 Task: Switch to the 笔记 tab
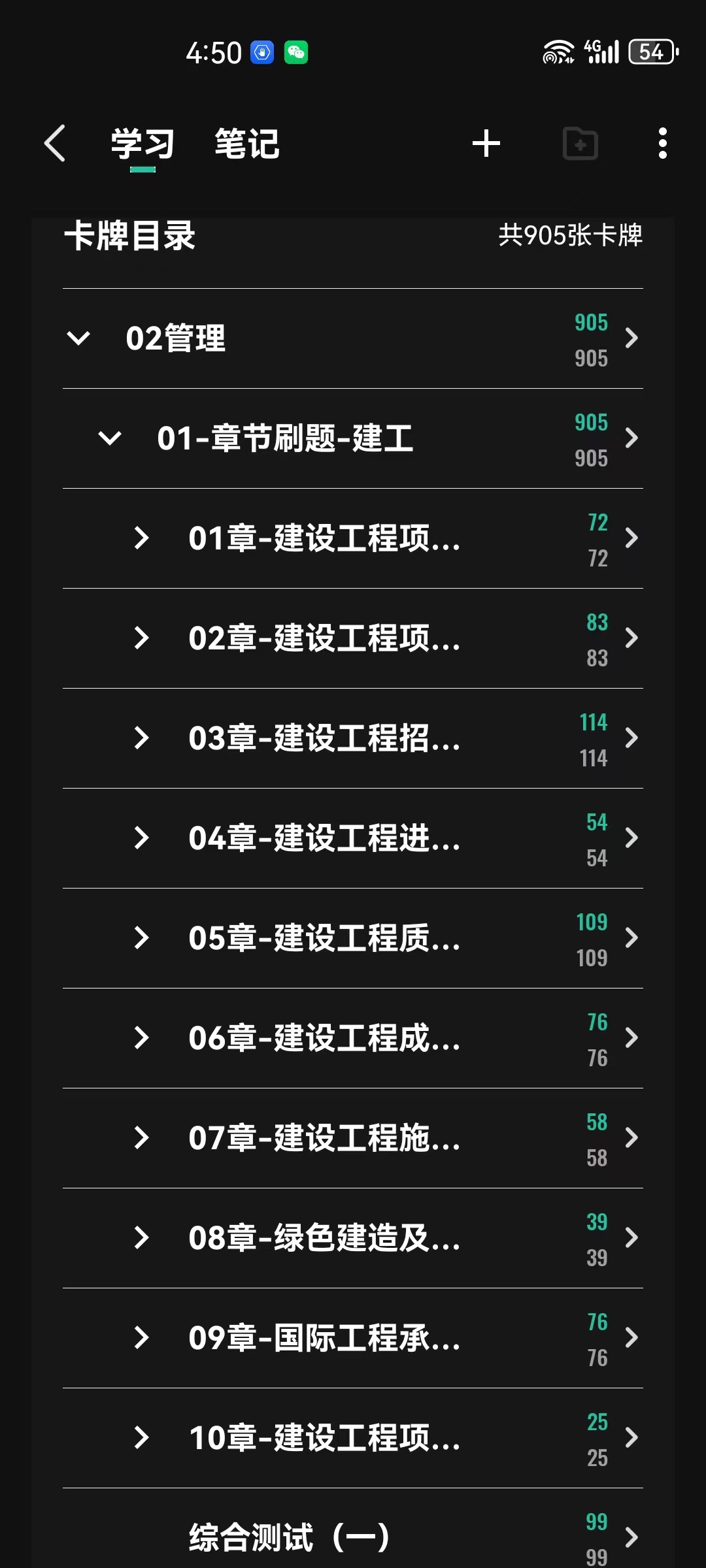click(x=246, y=144)
